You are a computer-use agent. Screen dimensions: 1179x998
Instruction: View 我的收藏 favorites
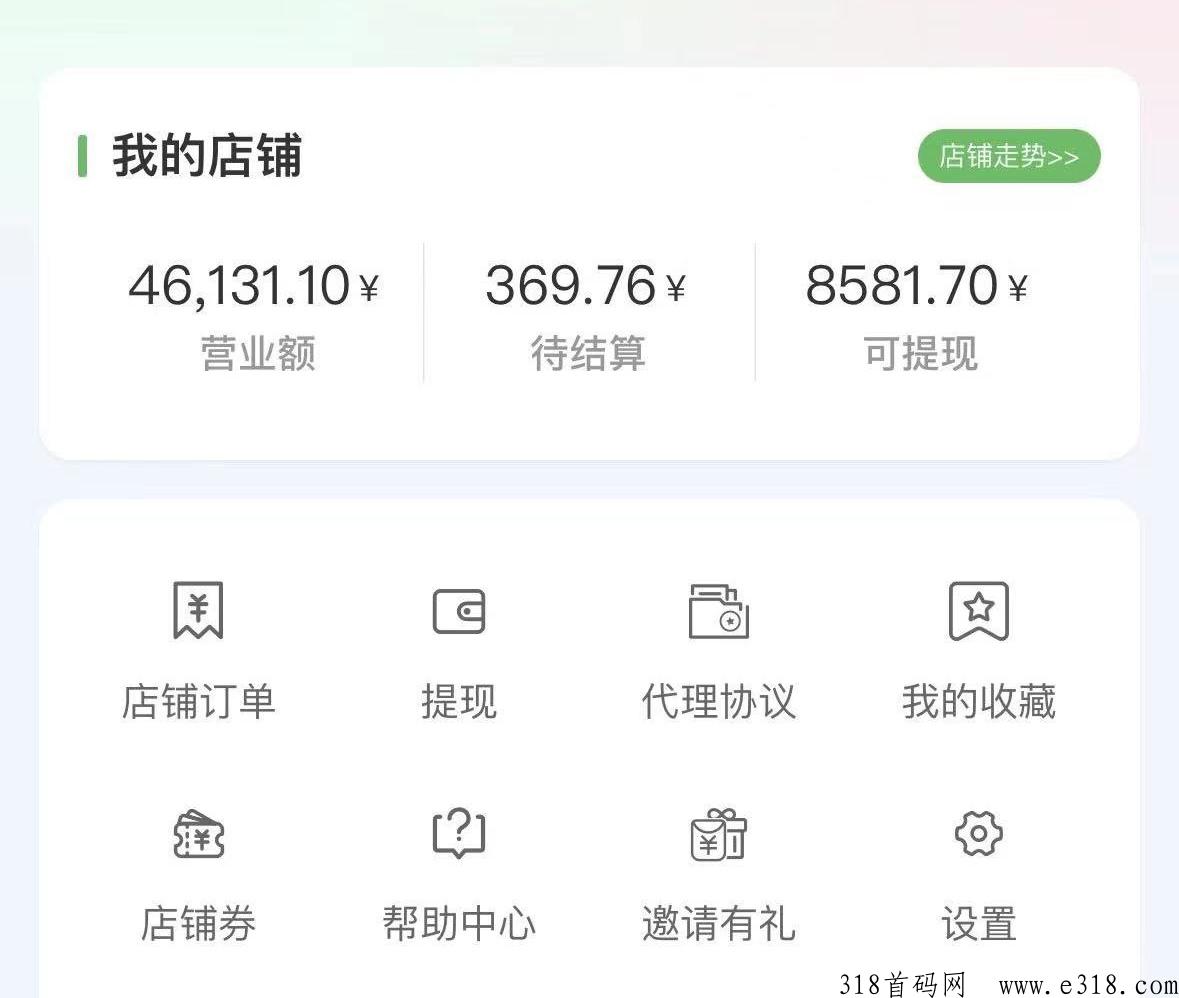tap(979, 645)
